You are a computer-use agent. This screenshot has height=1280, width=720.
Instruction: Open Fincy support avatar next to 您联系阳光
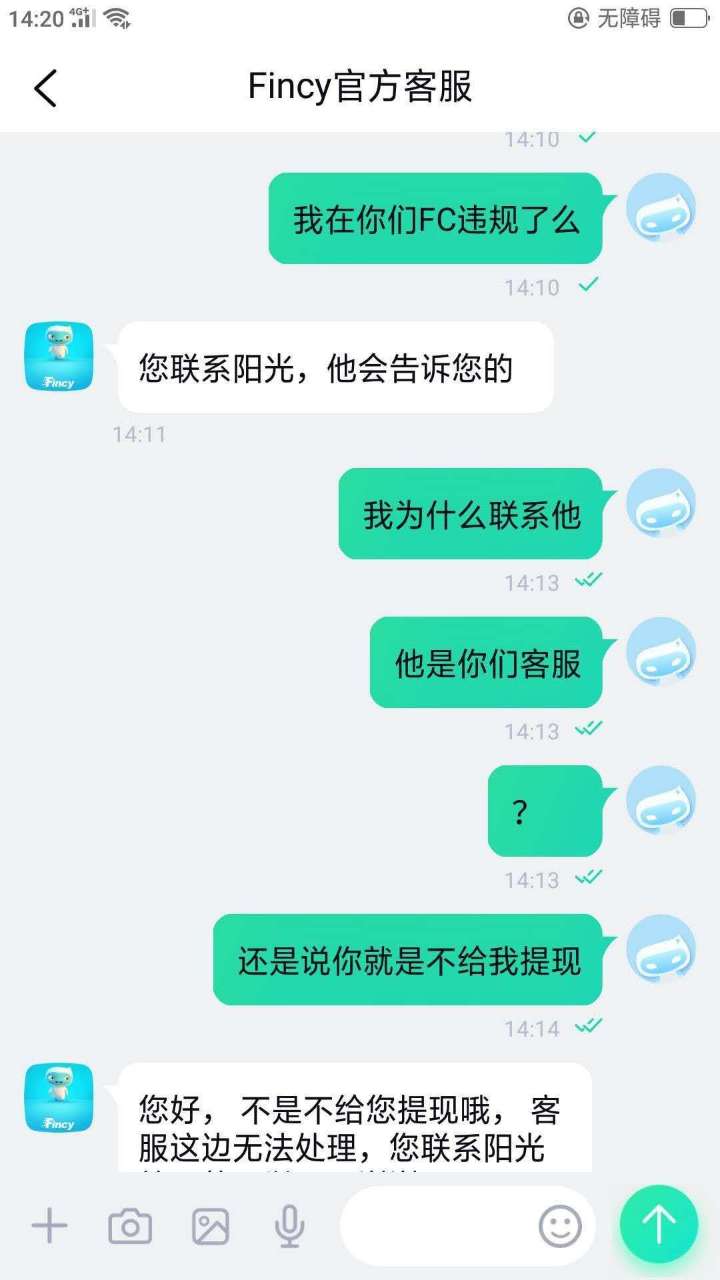pyautogui.click(x=59, y=357)
